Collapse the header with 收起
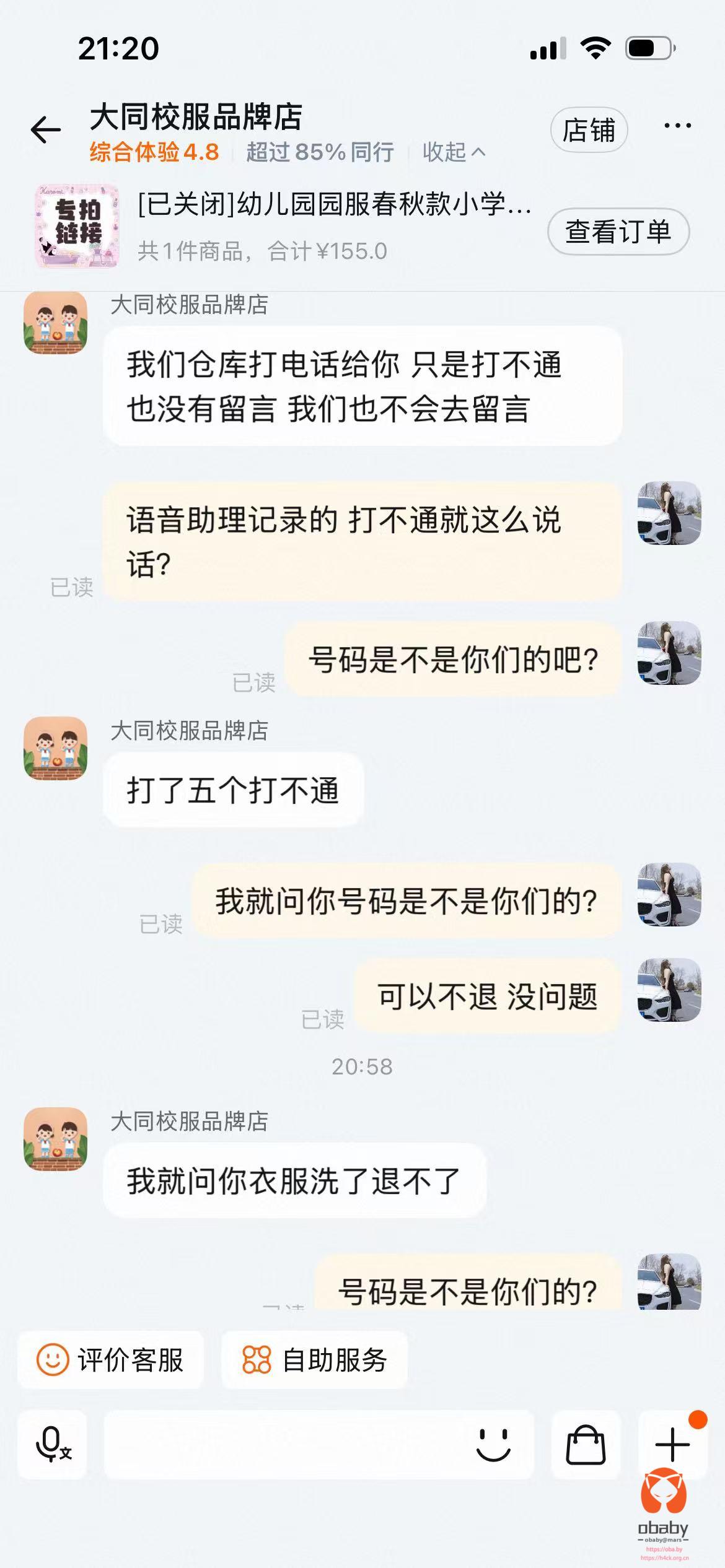The image size is (725, 1568). tap(454, 152)
